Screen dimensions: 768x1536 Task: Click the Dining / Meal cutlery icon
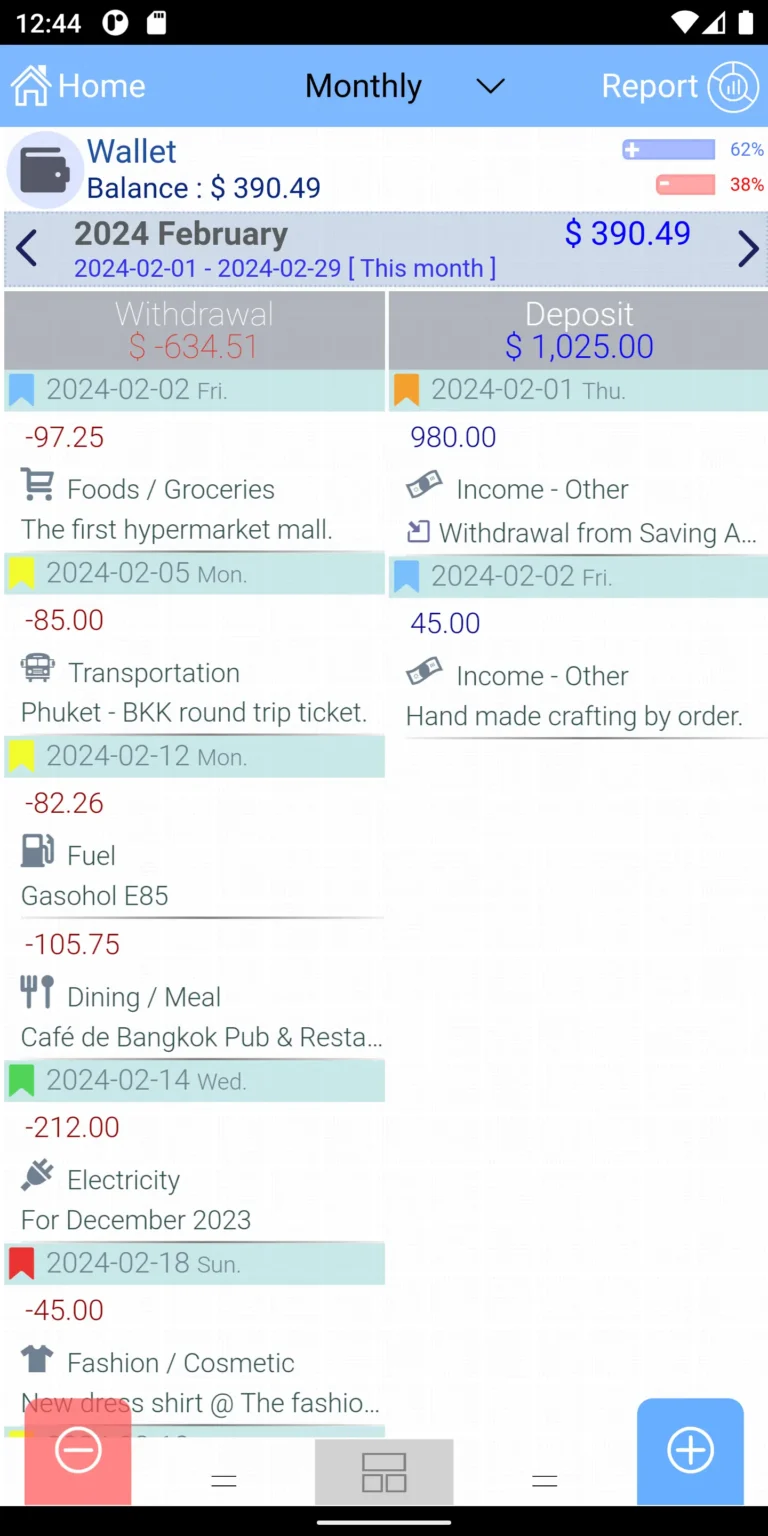pyautogui.click(x=36, y=993)
